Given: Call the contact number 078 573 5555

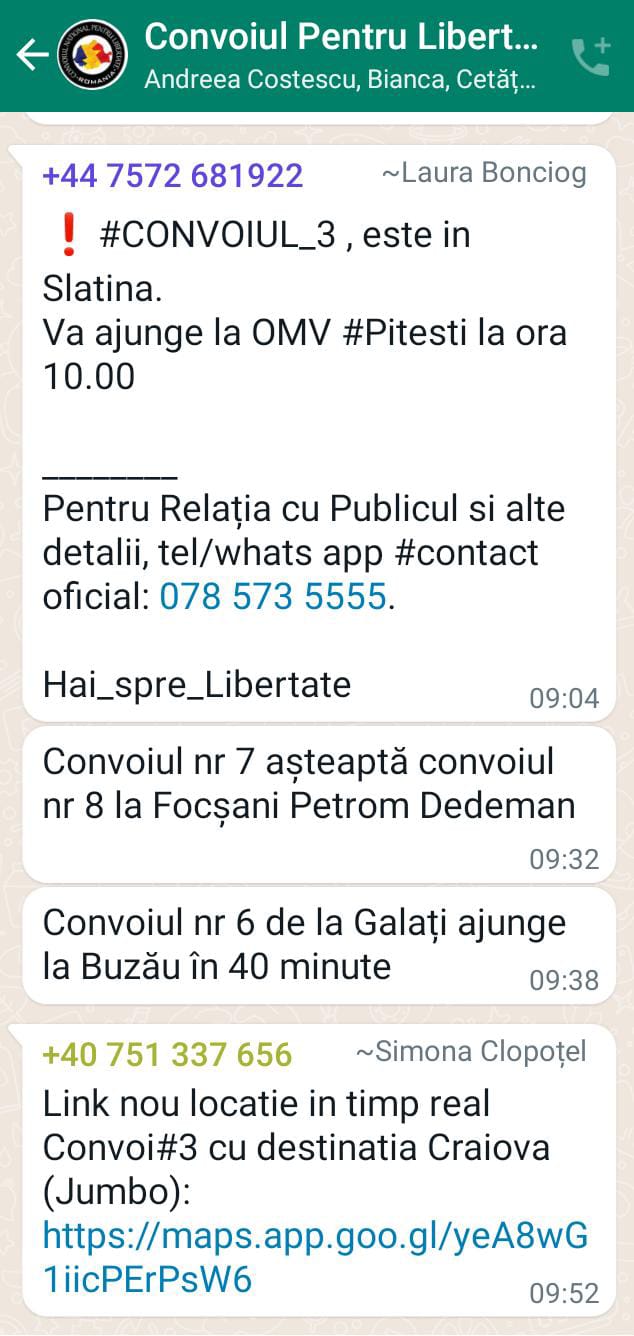Looking at the screenshot, I should 272,597.
